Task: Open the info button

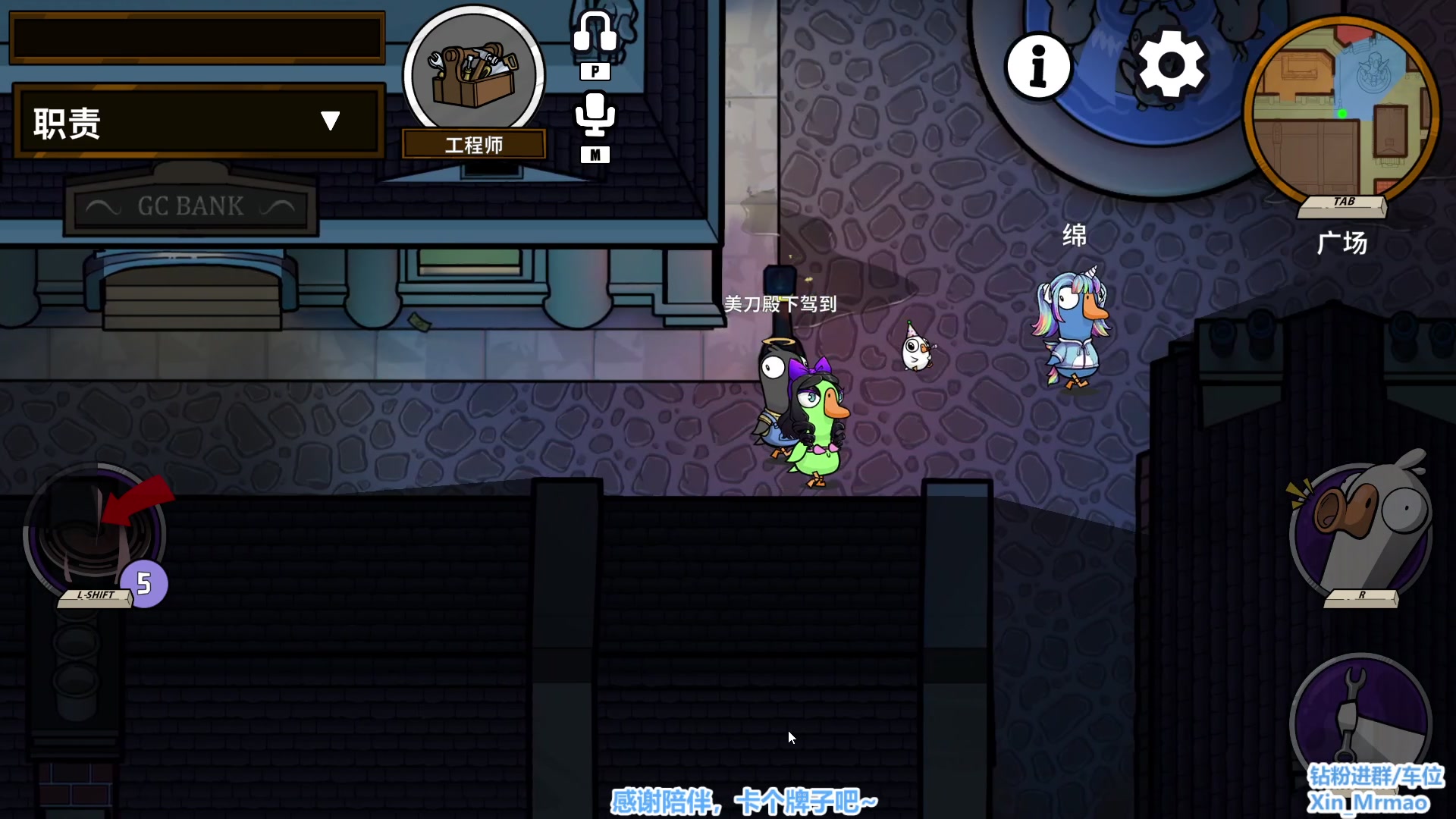Action: point(1038,67)
